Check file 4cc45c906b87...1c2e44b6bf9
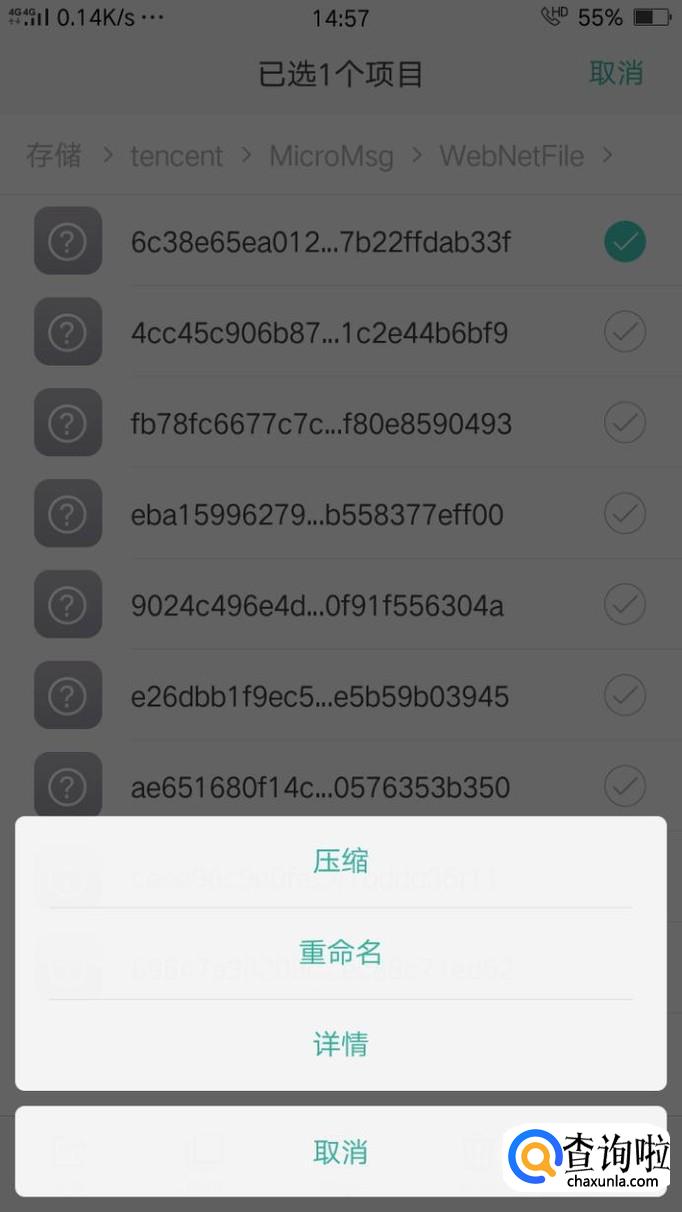Image resolution: width=682 pixels, height=1212 pixels. point(625,332)
